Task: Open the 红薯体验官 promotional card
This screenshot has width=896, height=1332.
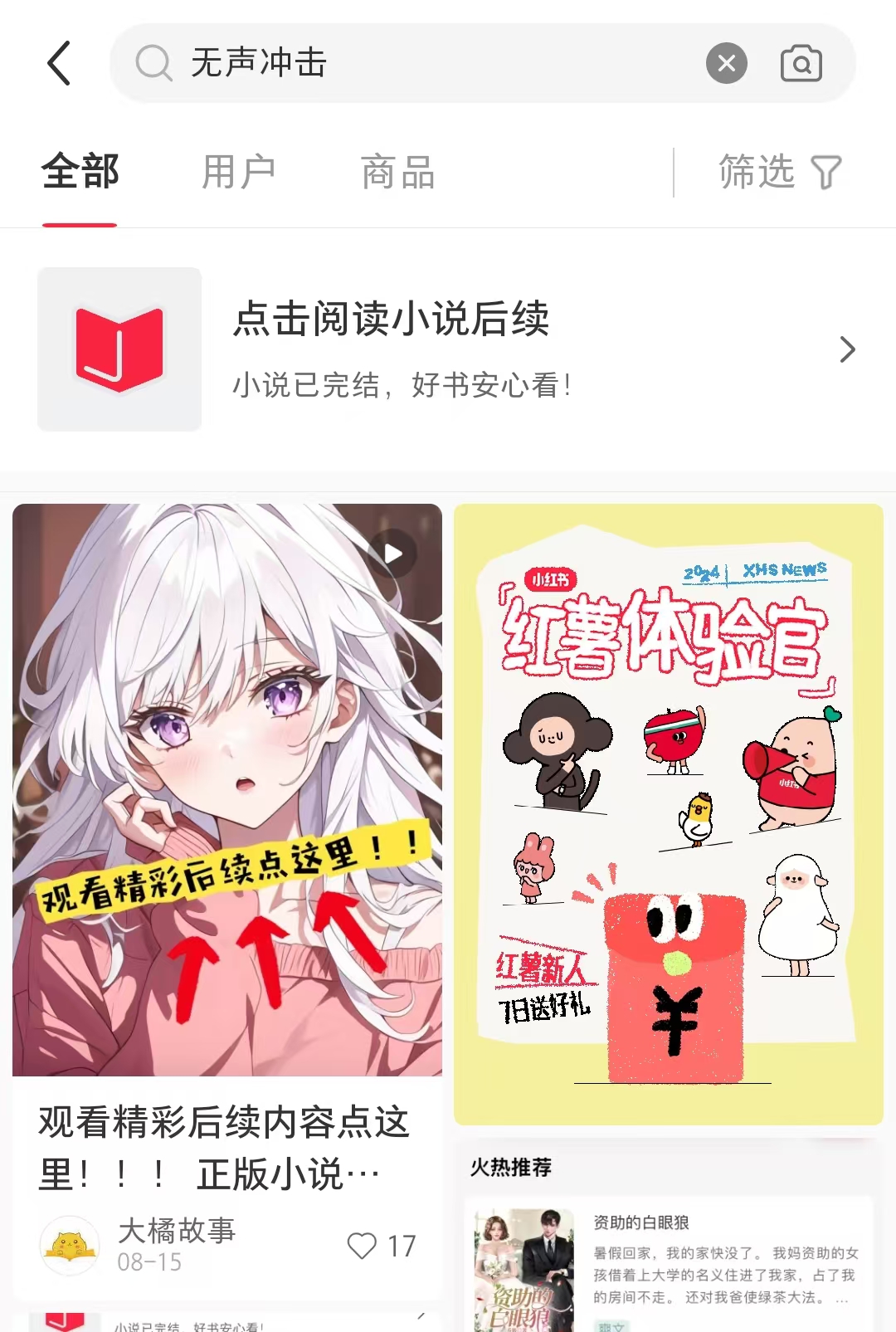Action: 668,813
